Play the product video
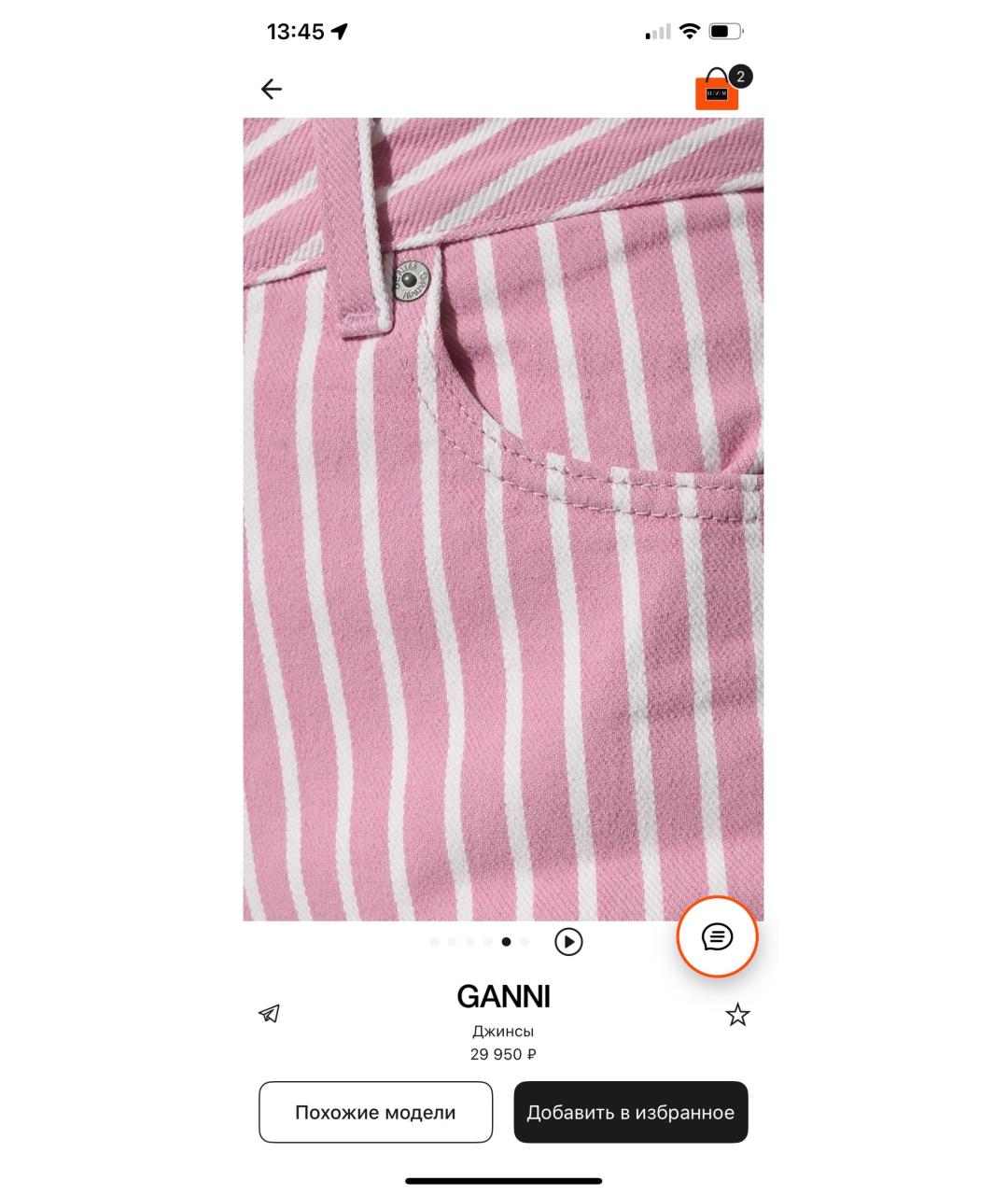 click(568, 942)
